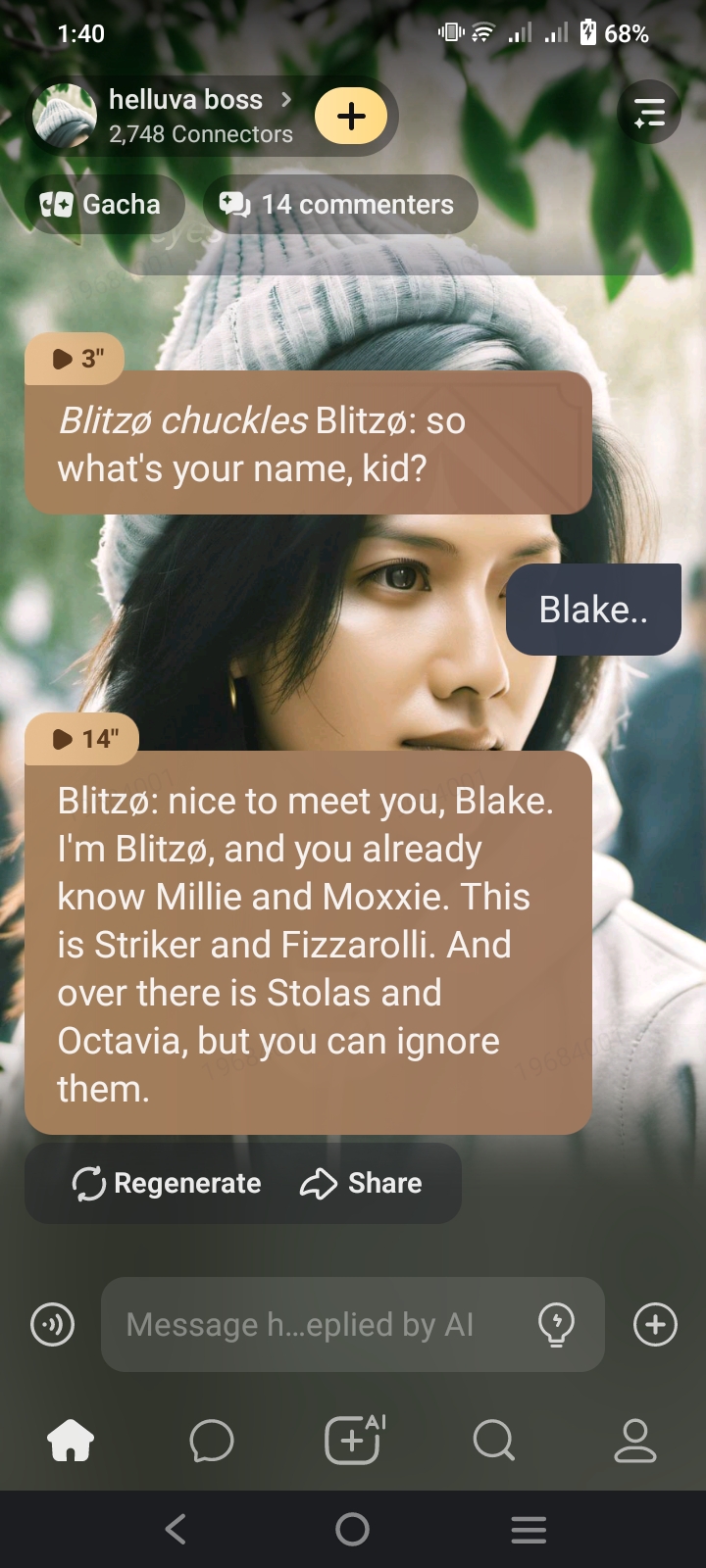This screenshot has width=706, height=1568.
Task: Get a reply suggestion via lightbulb icon
Action: tap(556, 1325)
